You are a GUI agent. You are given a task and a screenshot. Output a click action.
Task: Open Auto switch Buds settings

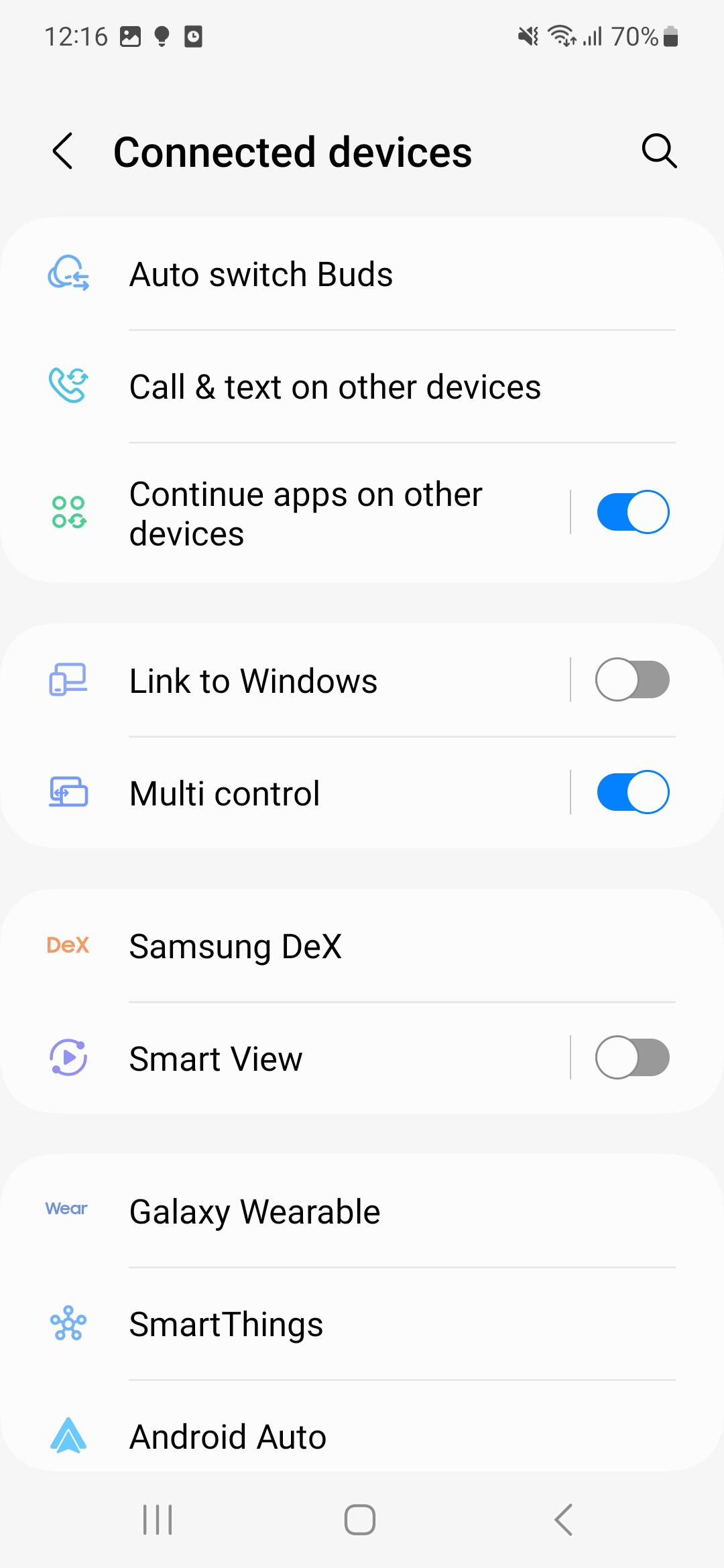[x=362, y=274]
